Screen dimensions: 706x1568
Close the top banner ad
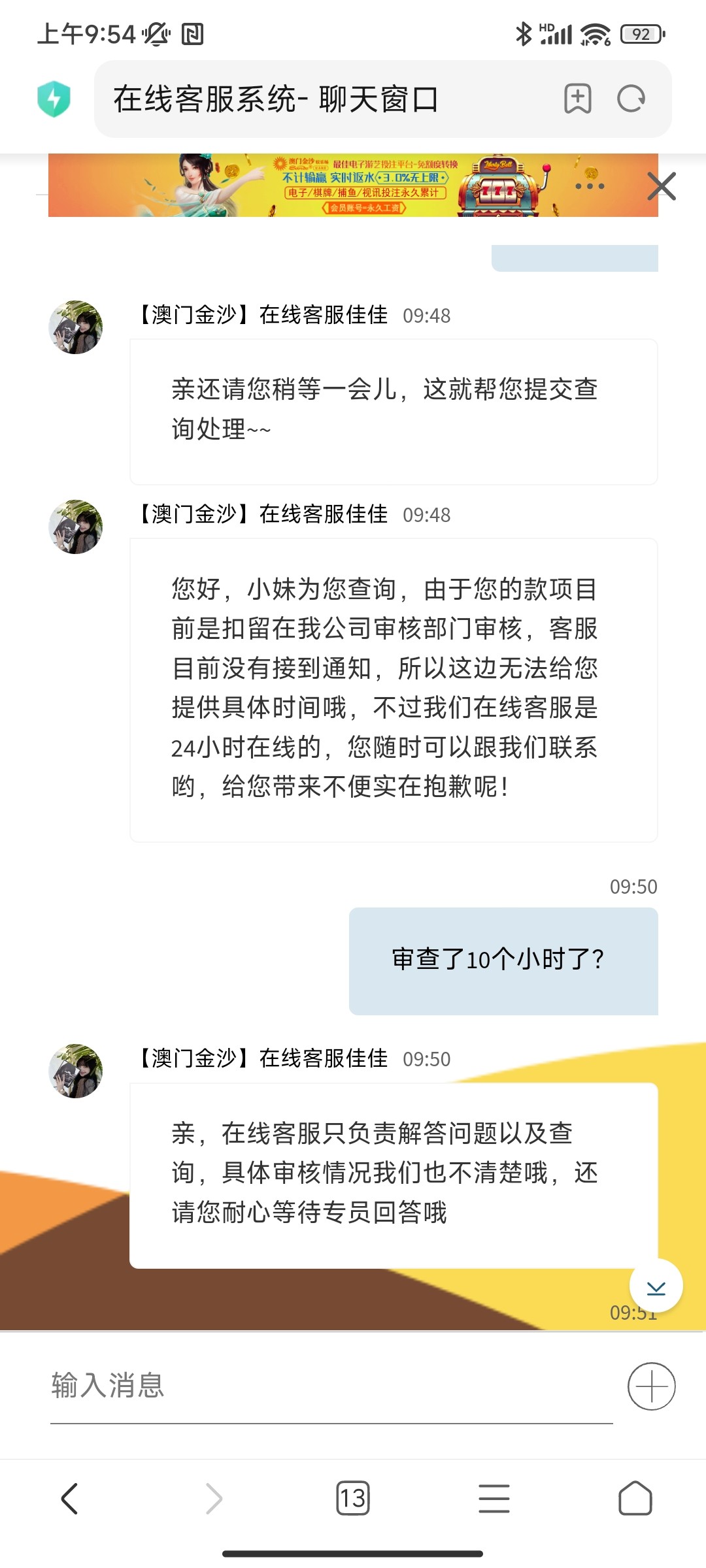(x=661, y=186)
